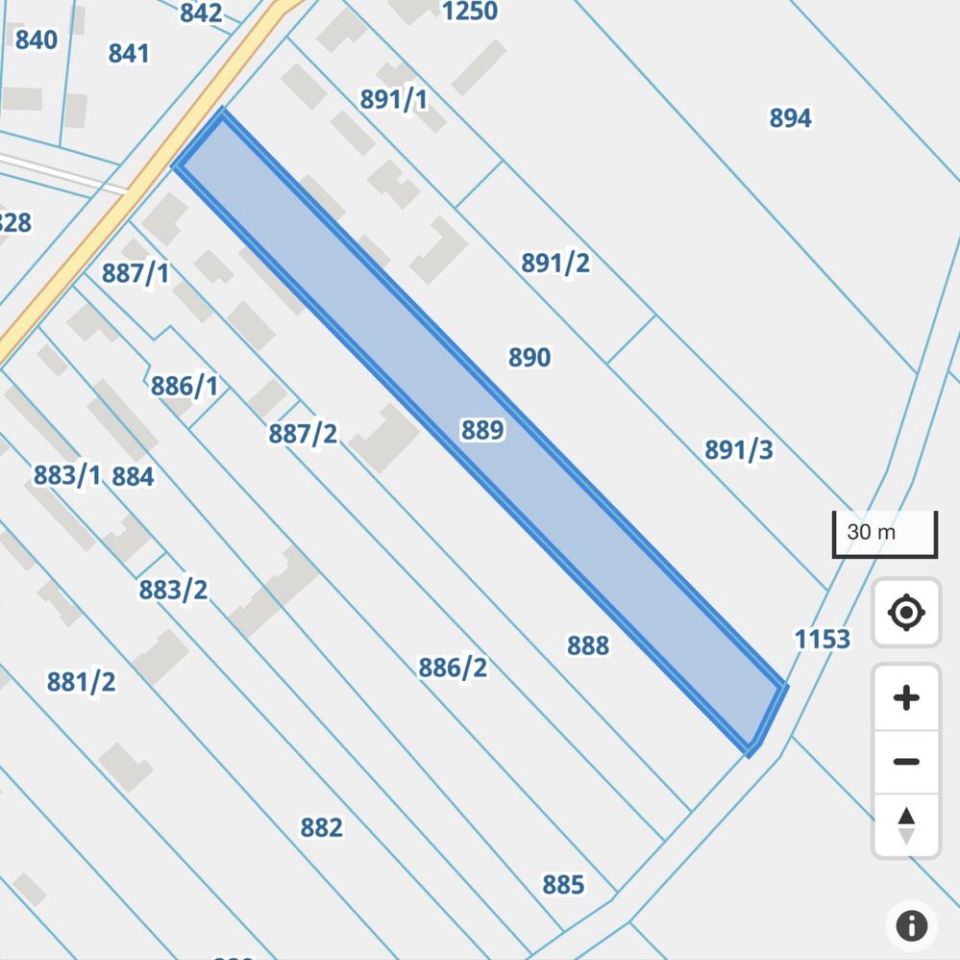The image size is (960, 960).
Task: Center the map on my location
Action: click(906, 612)
